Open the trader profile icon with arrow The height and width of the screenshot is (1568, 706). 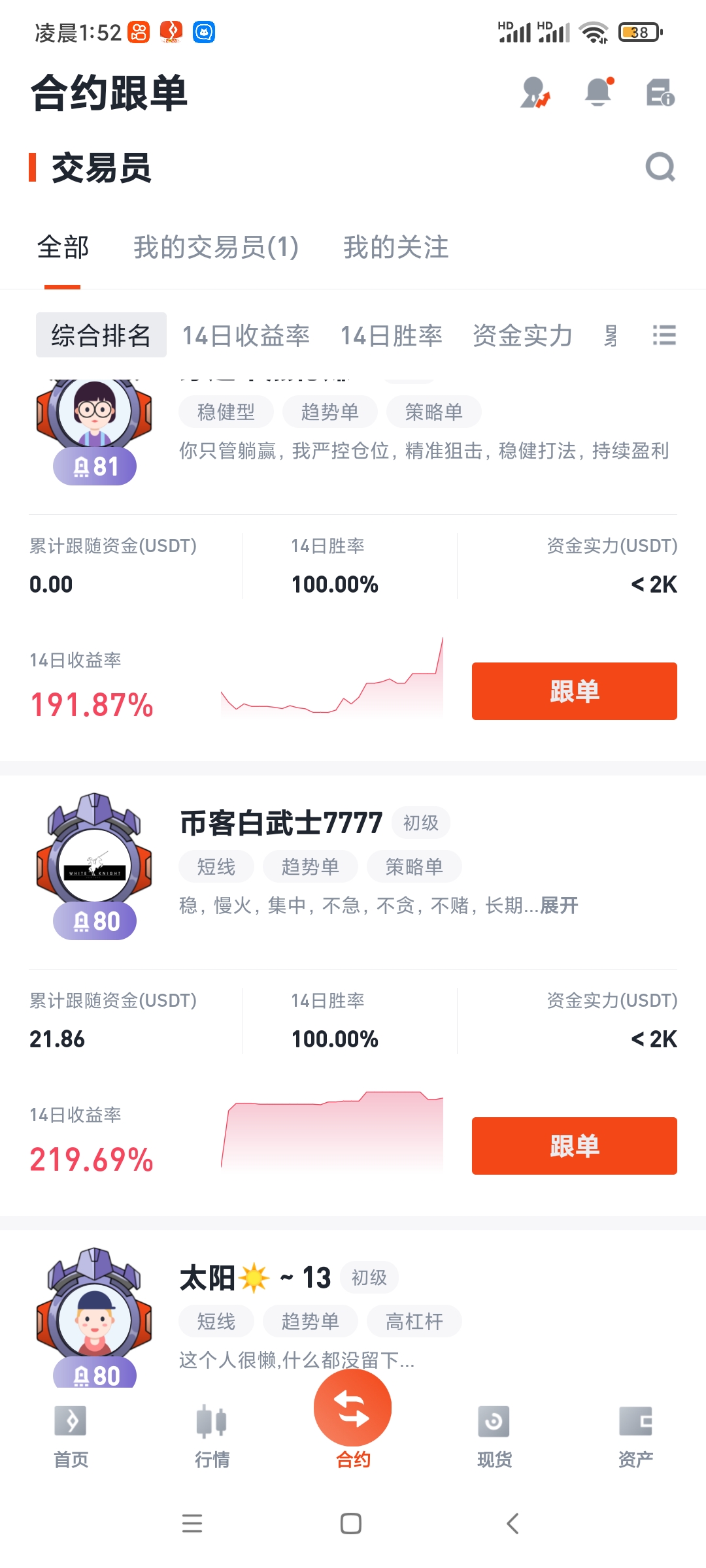pyautogui.click(x=535, y=92)
